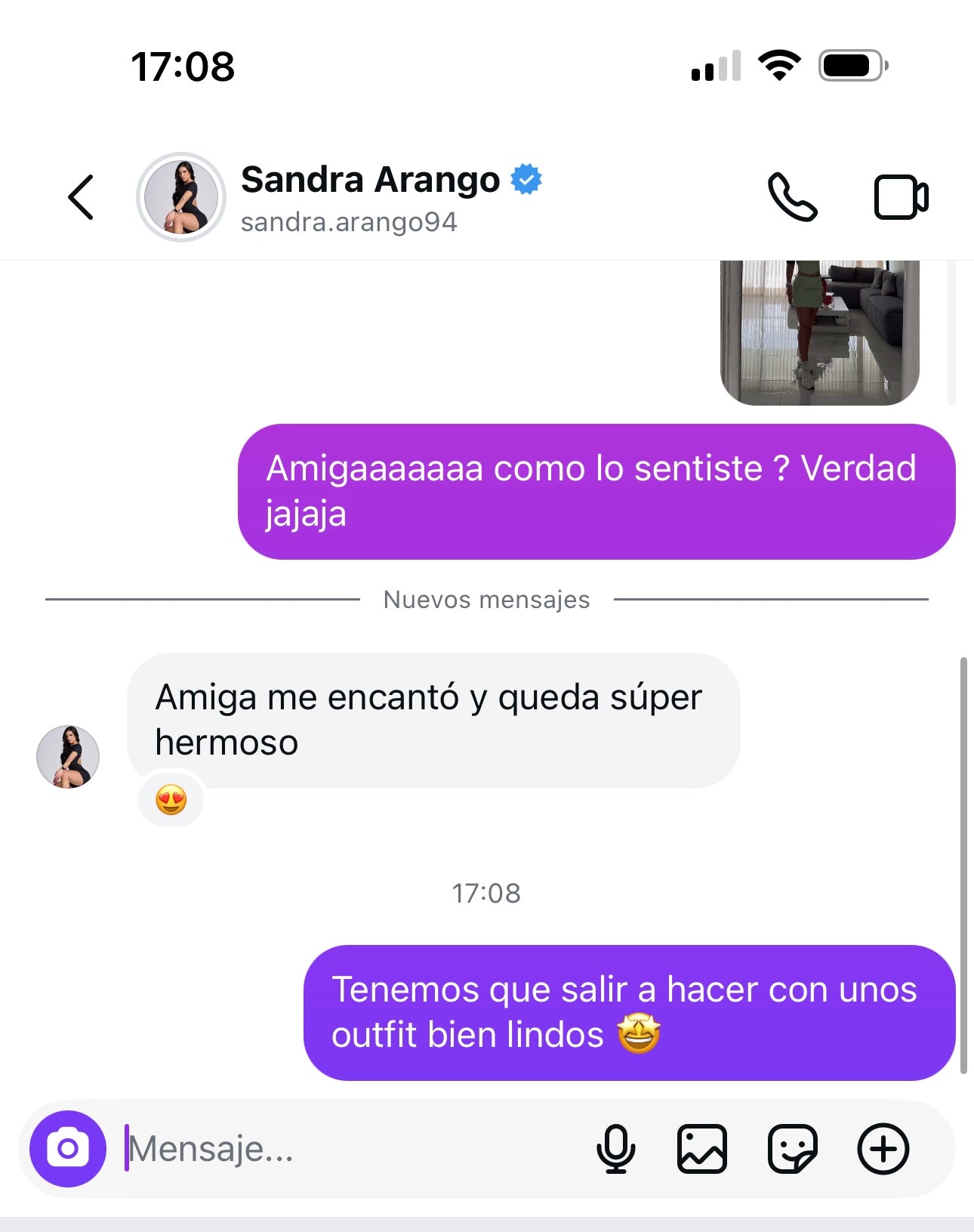Image resolution: width=974 pixels, height=1232 pixels.
Task: Go back to the messages list
Action: click(81, 197)
